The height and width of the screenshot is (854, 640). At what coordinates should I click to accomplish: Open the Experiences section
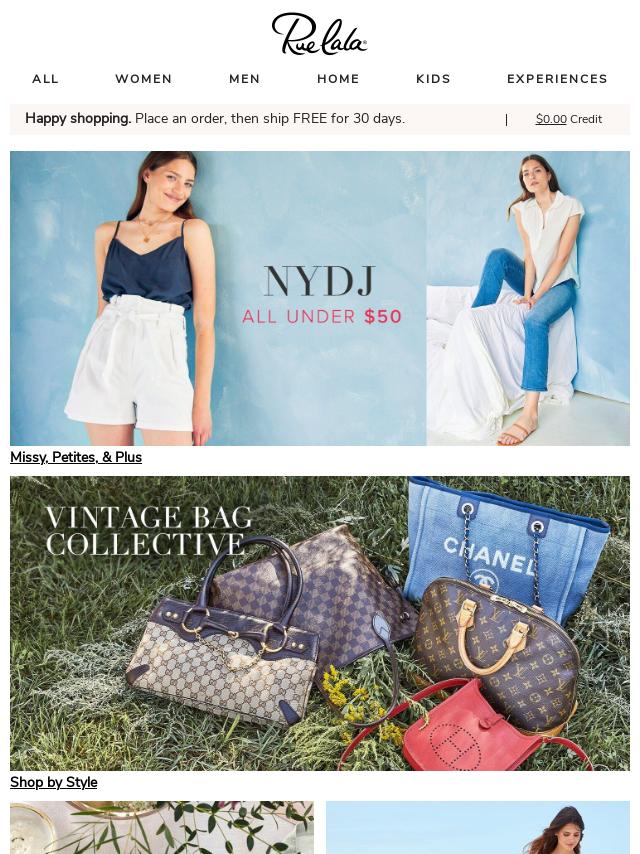557,79
